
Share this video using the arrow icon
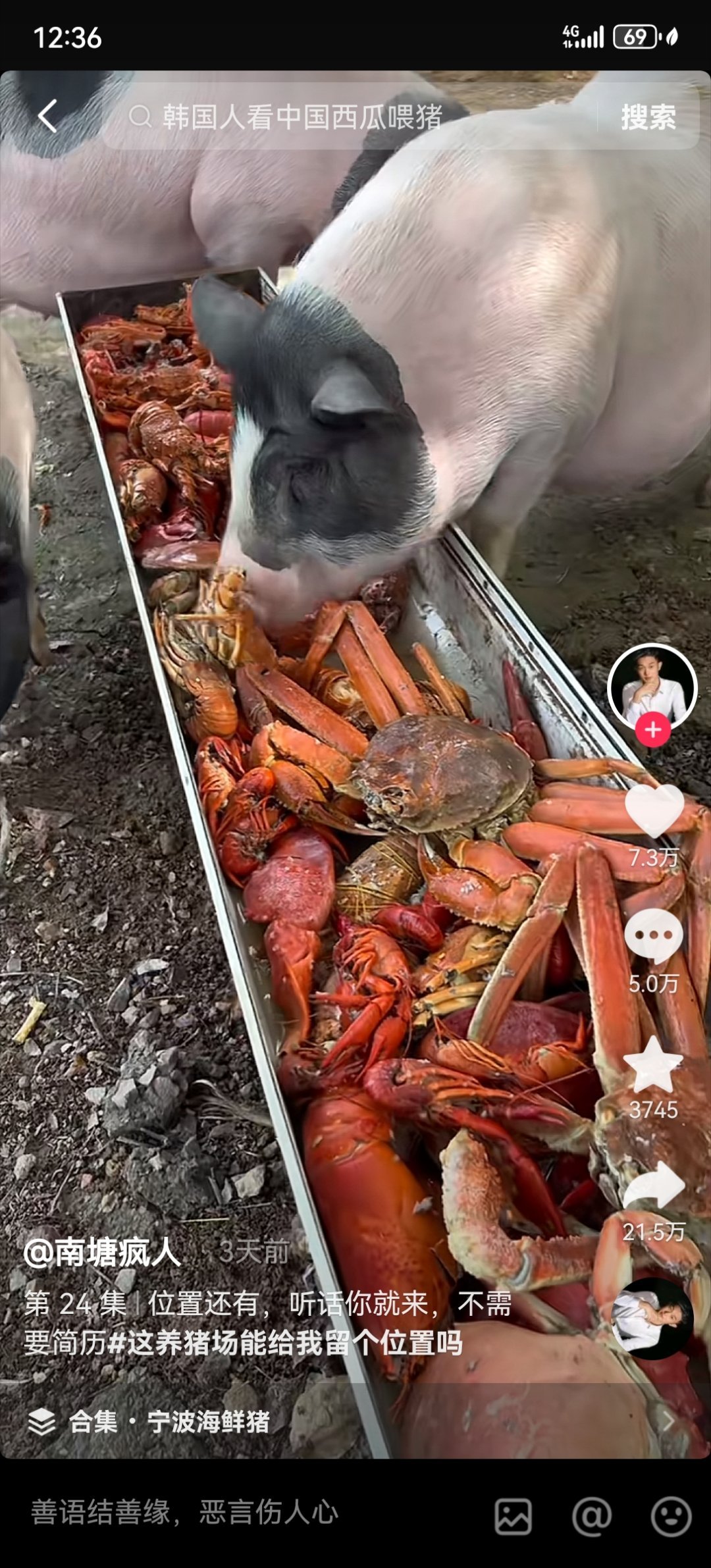click(653, 1188)
